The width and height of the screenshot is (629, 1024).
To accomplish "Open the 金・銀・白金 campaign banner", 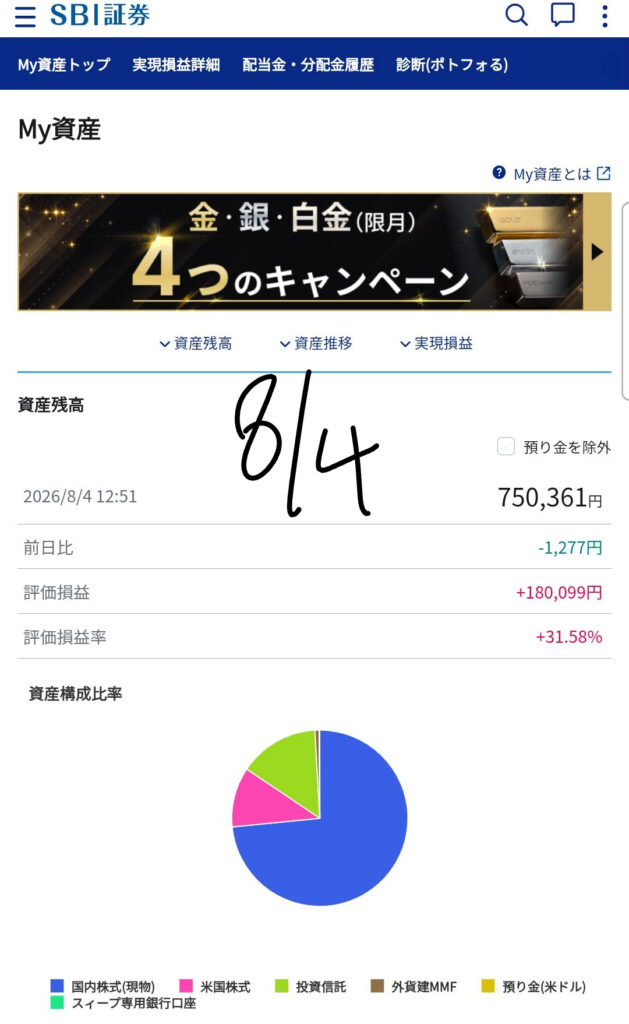I will tap(300, 251).
